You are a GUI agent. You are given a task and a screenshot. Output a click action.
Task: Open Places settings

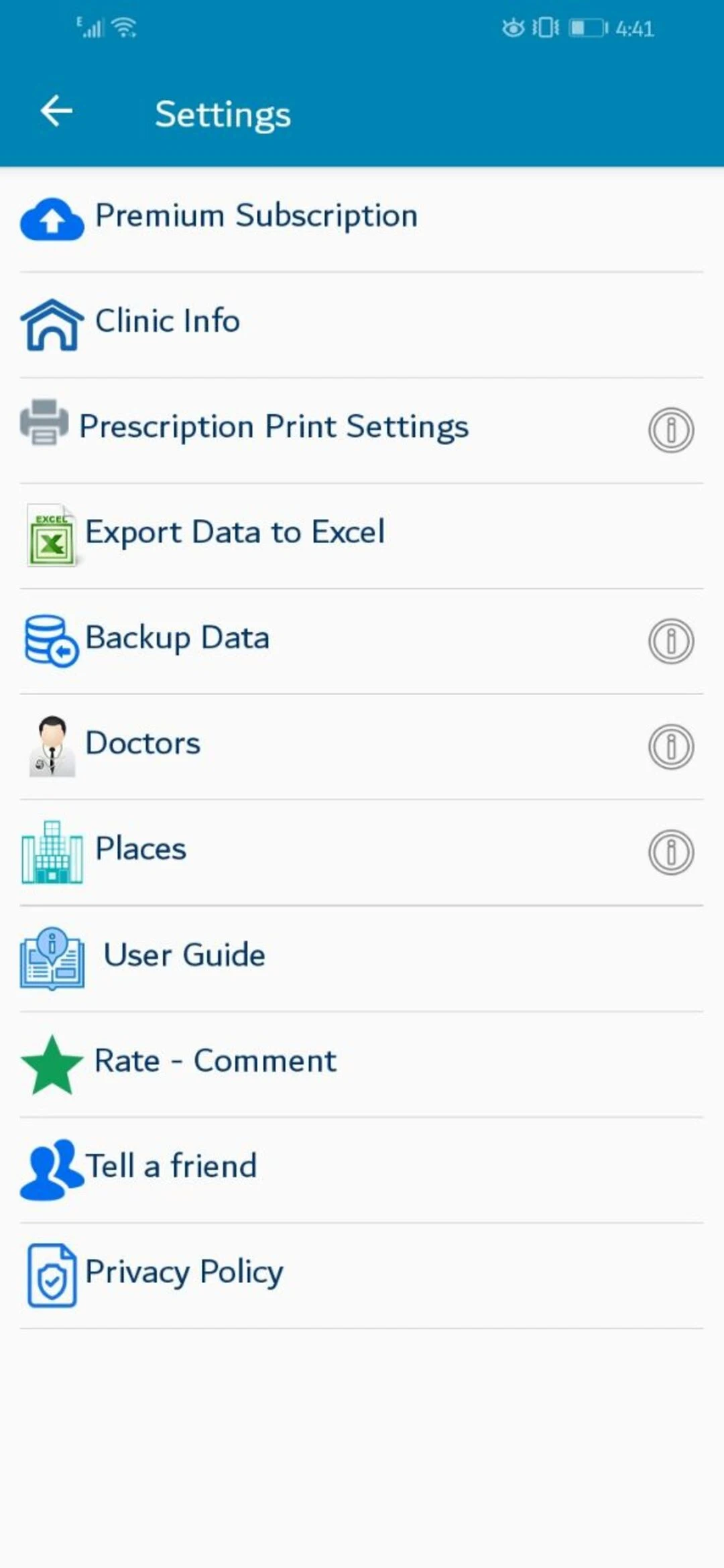tap(141, 849)
